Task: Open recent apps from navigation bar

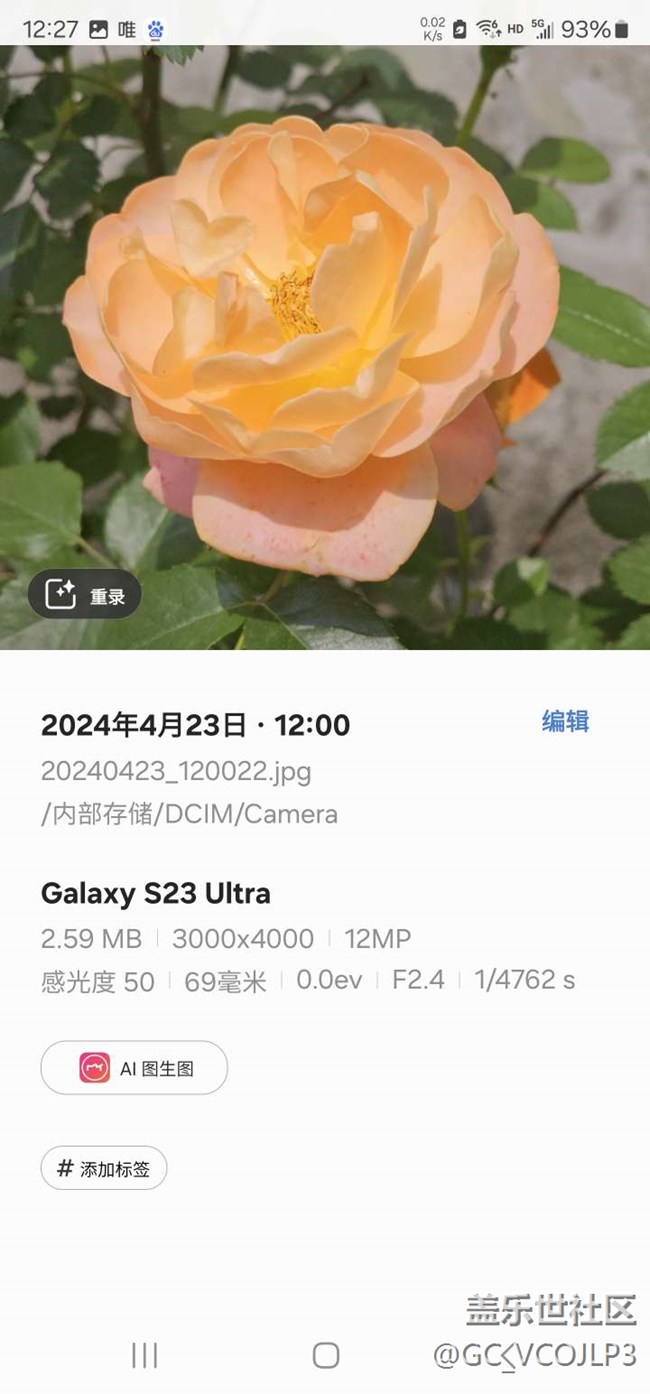Action: (145, 1355)
